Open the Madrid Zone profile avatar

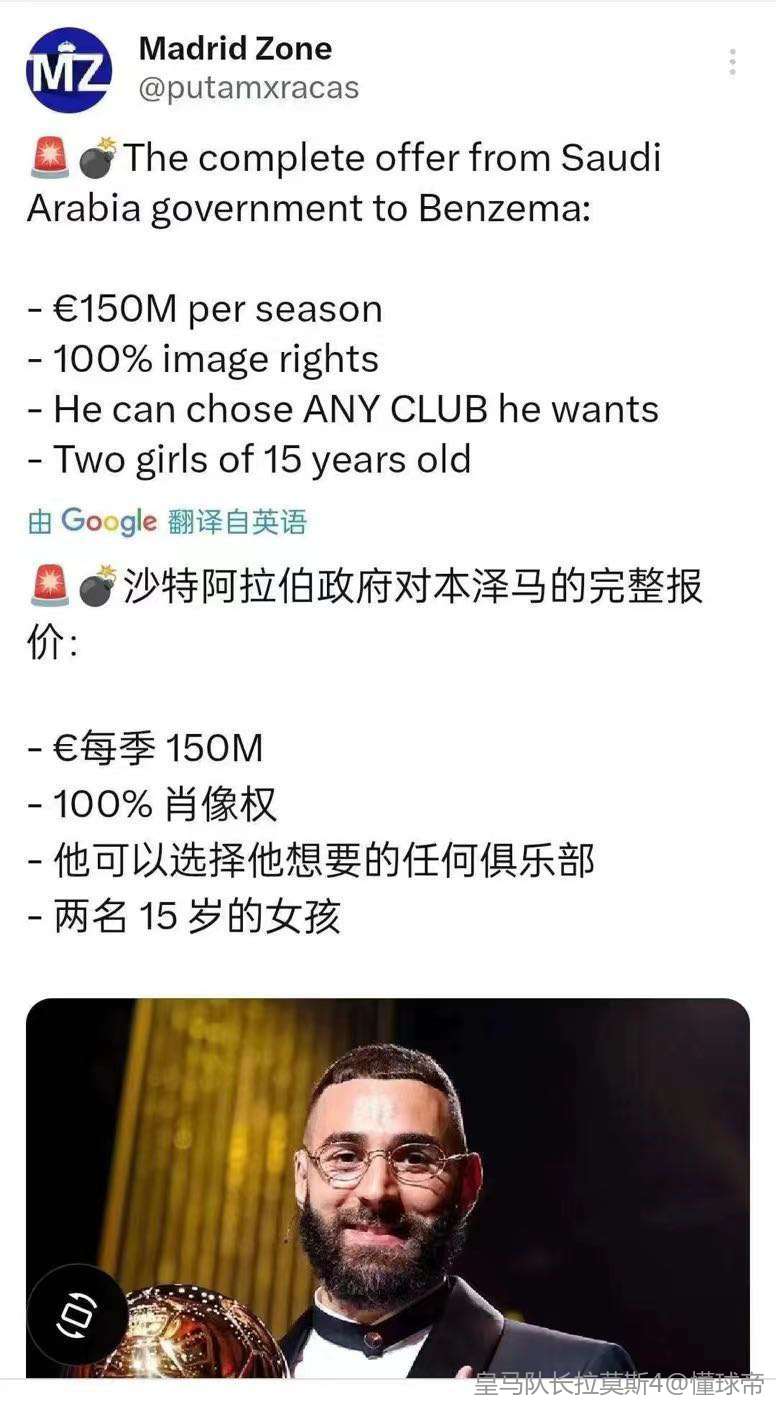69,70
